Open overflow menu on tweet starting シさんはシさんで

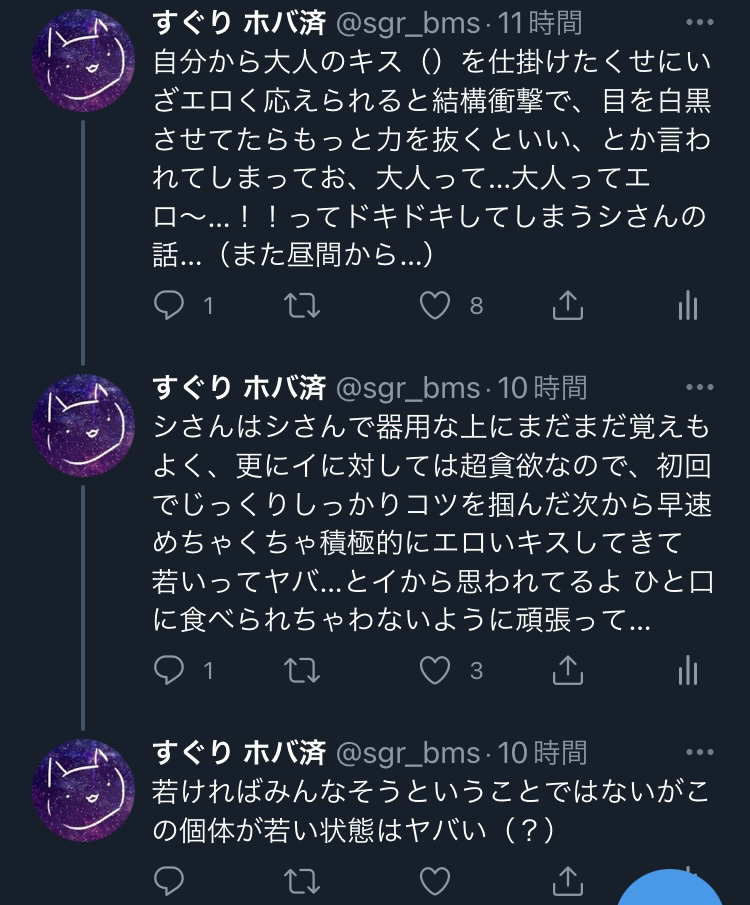(x=699, y=387)
